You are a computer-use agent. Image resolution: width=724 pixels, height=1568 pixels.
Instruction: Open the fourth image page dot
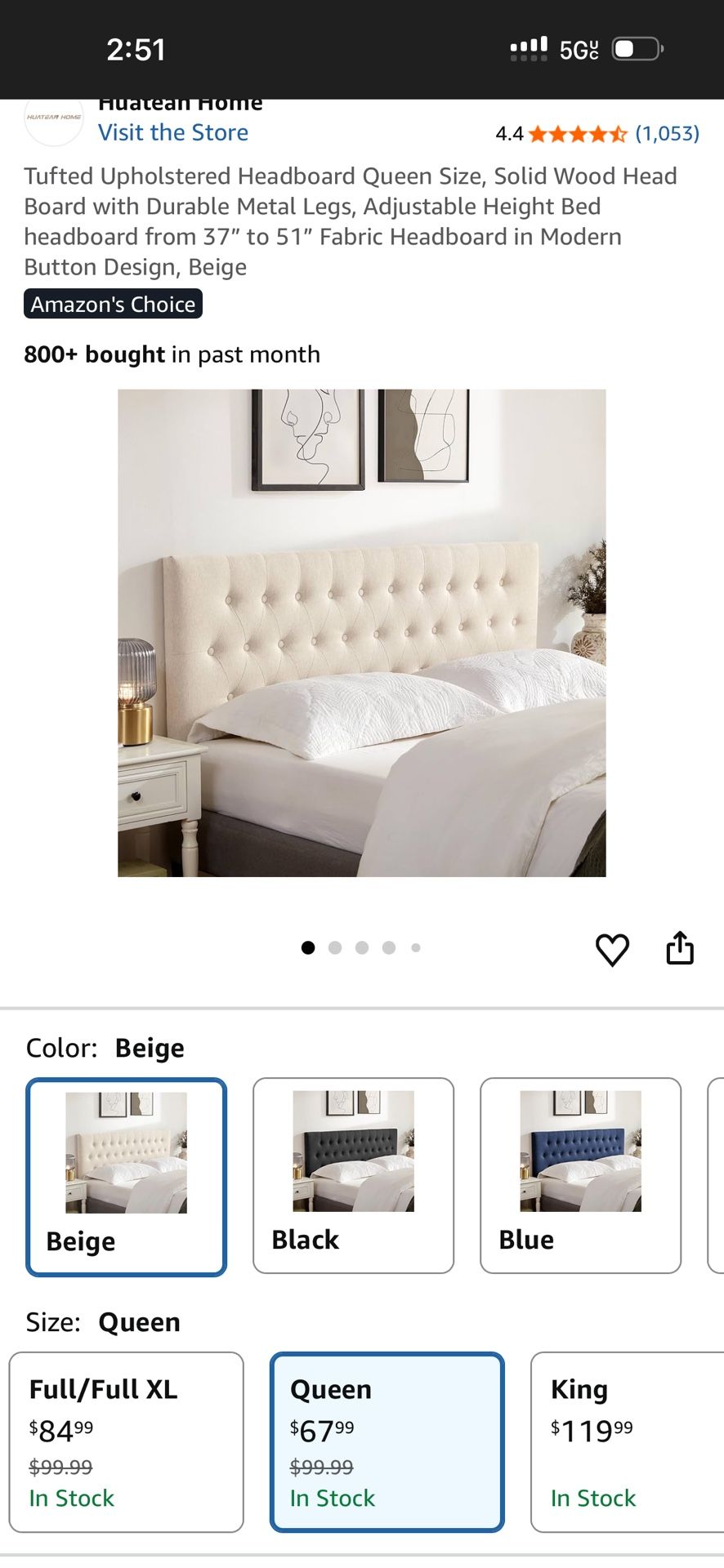(389, 948)
